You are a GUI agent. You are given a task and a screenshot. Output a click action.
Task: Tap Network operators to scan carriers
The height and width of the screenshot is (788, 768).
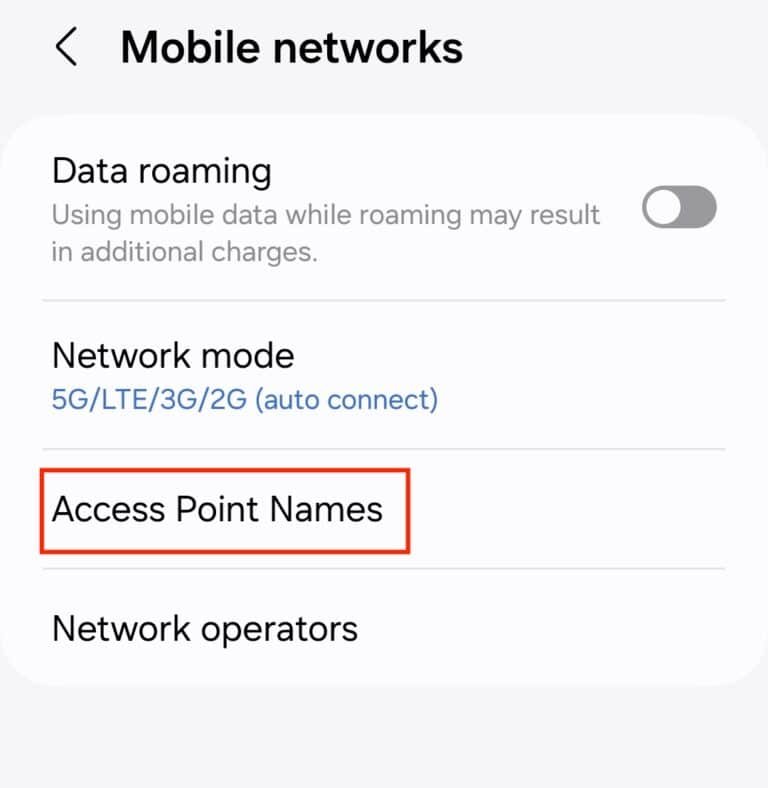point(206,628)
